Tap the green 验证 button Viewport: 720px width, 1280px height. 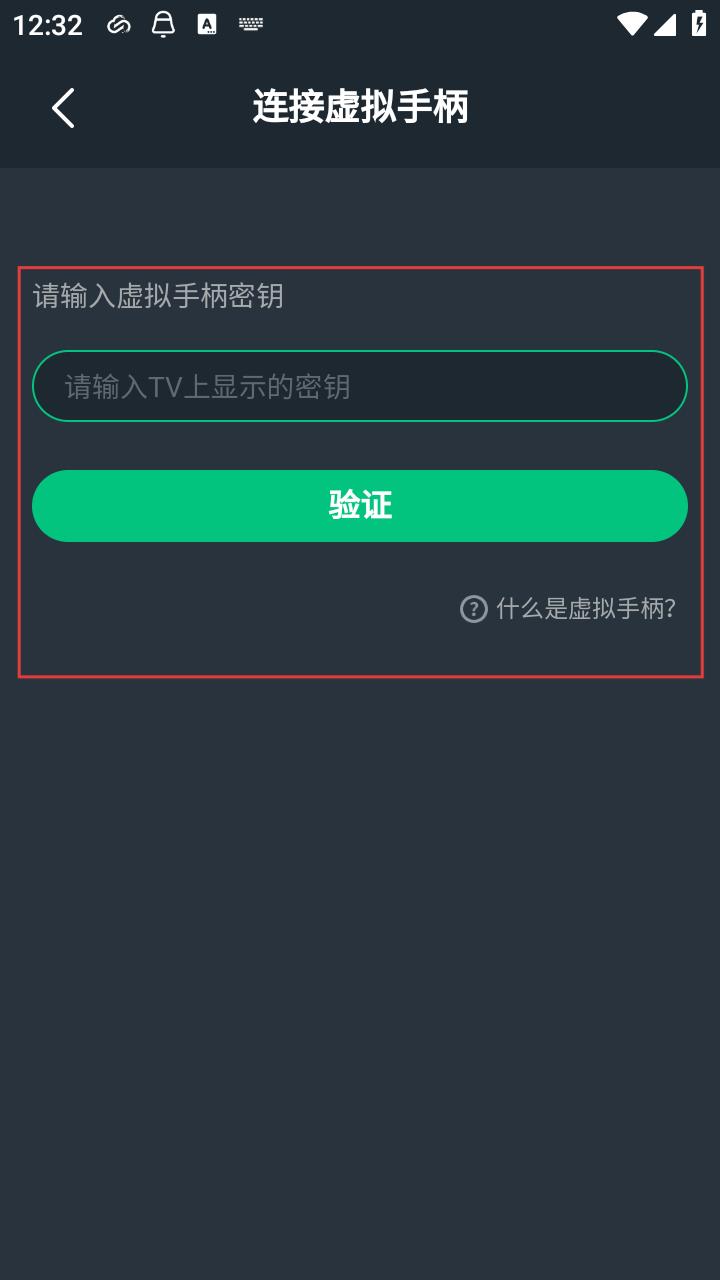[360, 506]
